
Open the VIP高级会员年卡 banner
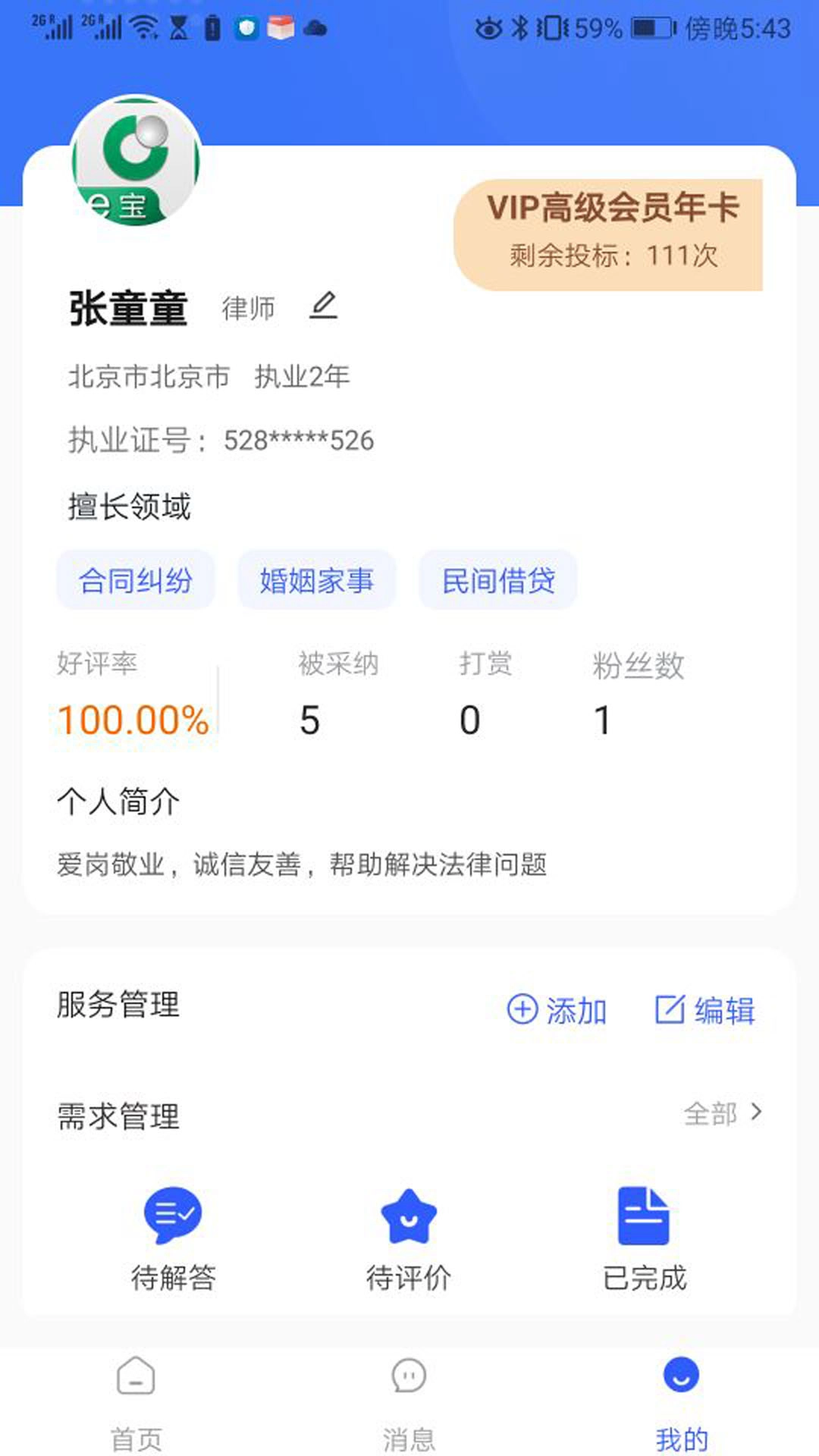coord(610,234)
